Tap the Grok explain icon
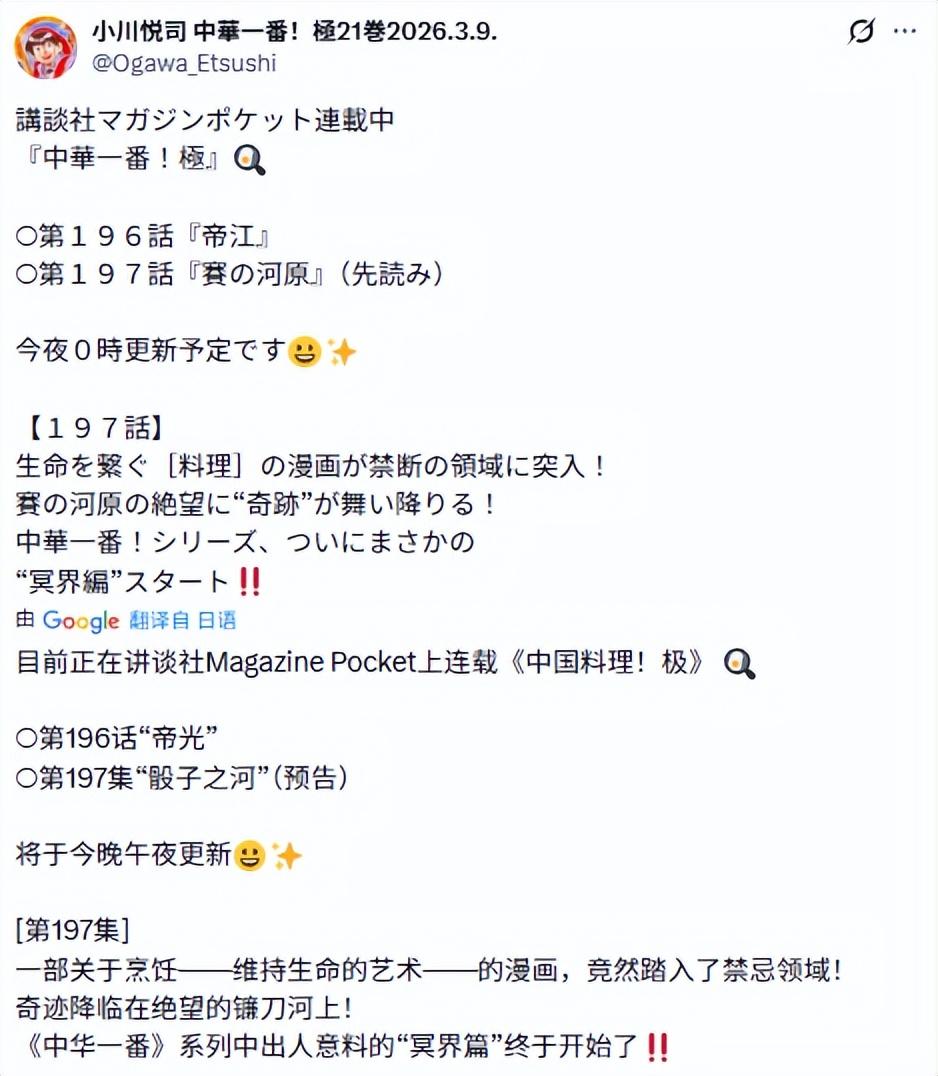Image resolution: width=938 pixels, height=1076 pixels. (860, 33)
